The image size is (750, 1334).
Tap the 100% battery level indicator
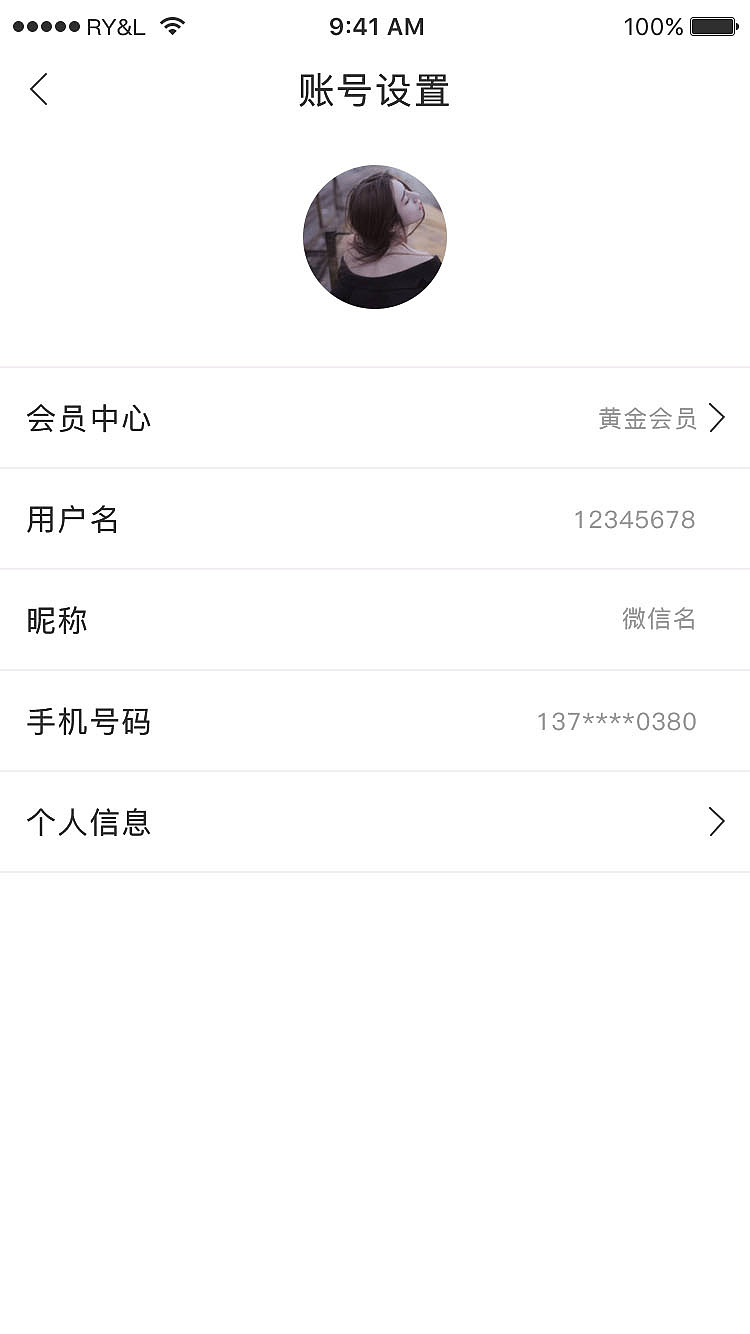click(653, 27)
